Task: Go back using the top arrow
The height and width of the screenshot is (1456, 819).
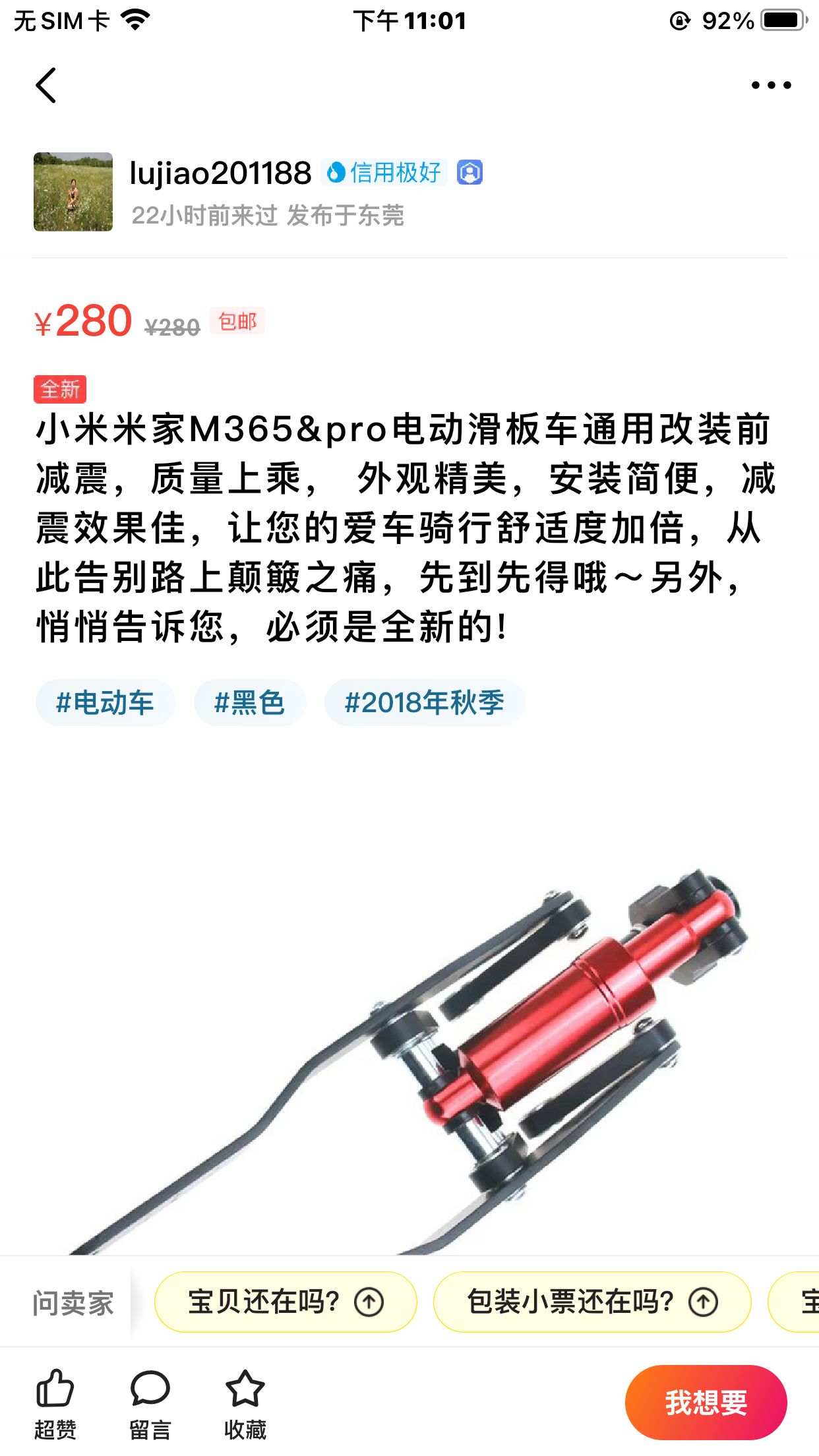Action: point(46,86)
